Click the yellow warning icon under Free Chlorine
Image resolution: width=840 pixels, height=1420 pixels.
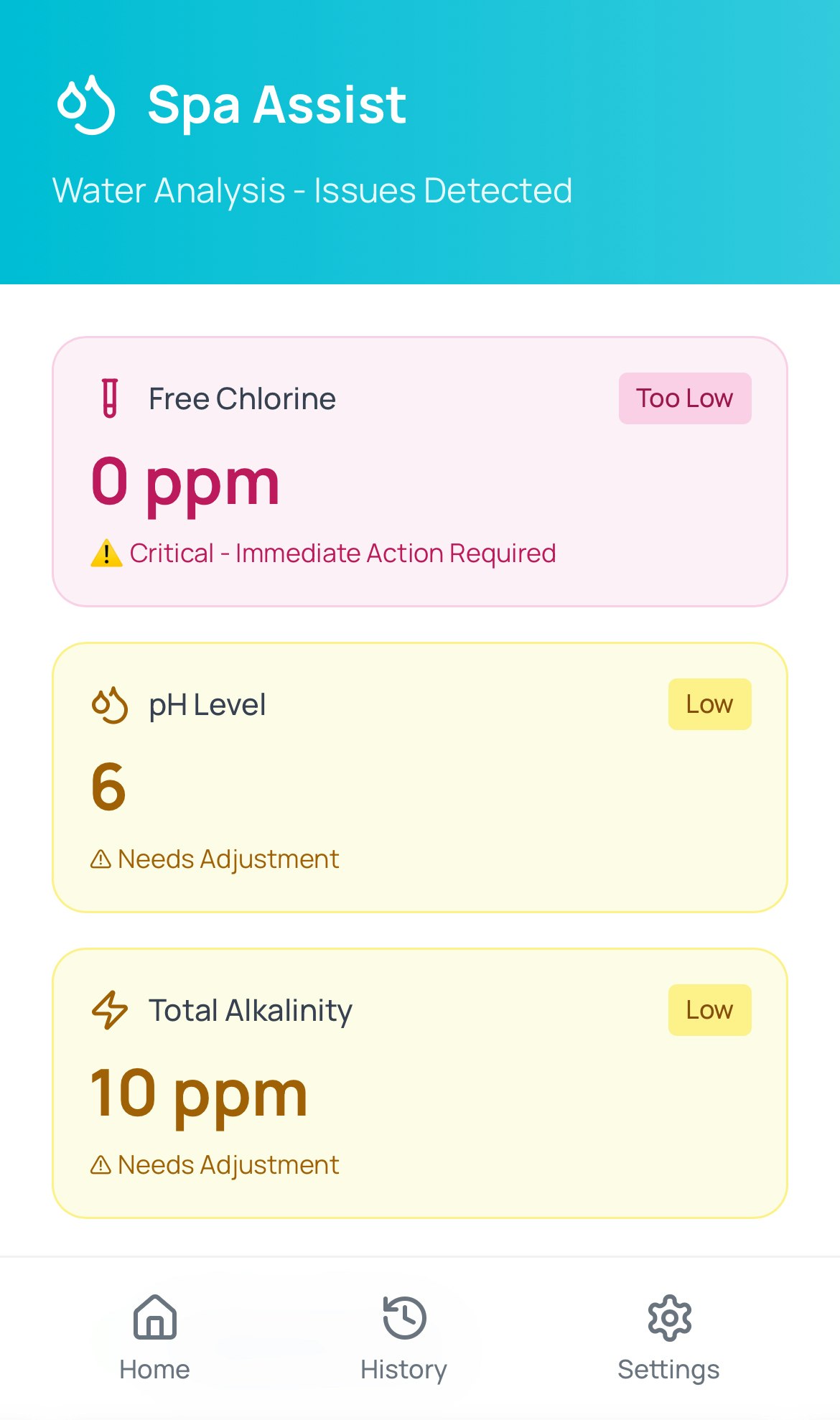tap(106, 553)
